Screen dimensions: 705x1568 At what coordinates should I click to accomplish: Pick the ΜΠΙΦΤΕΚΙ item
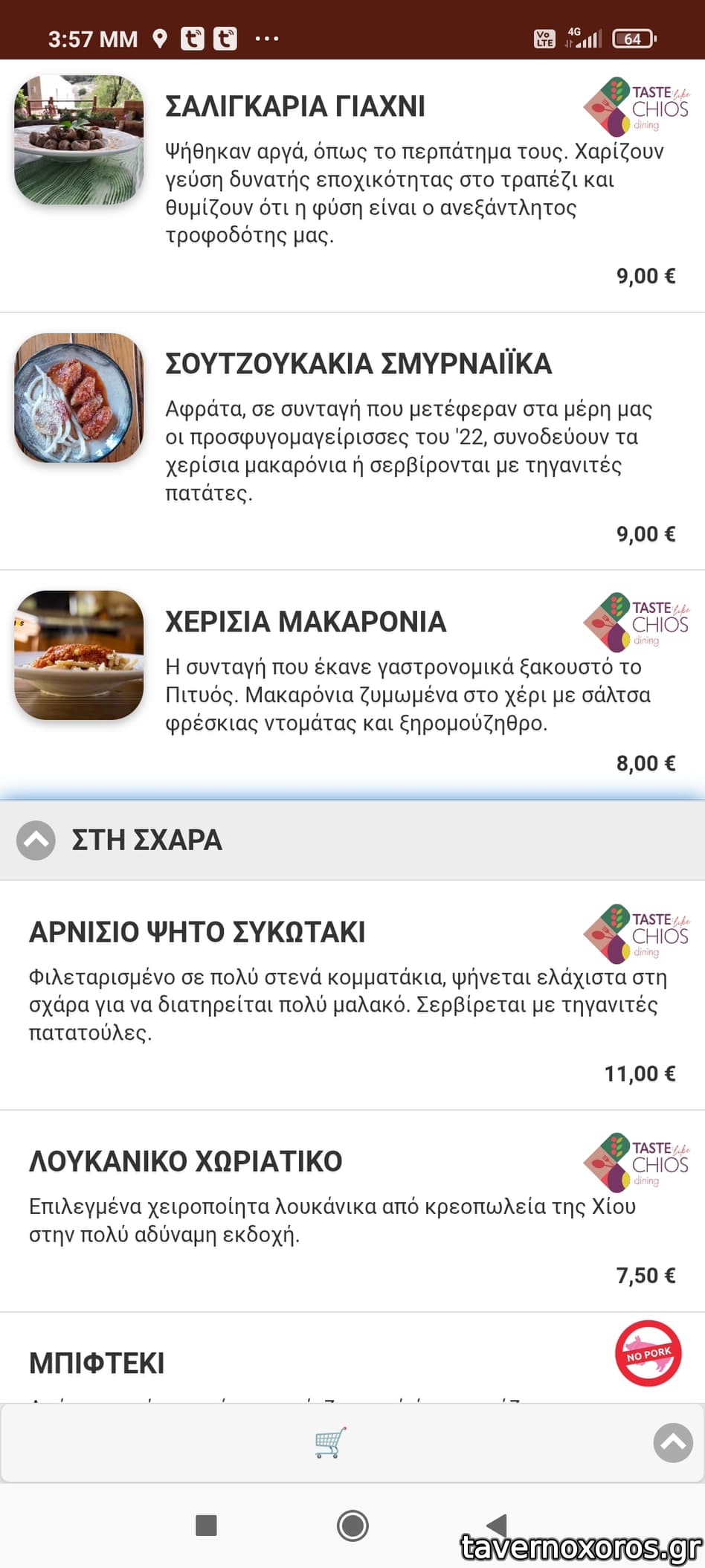[97, 1363]
